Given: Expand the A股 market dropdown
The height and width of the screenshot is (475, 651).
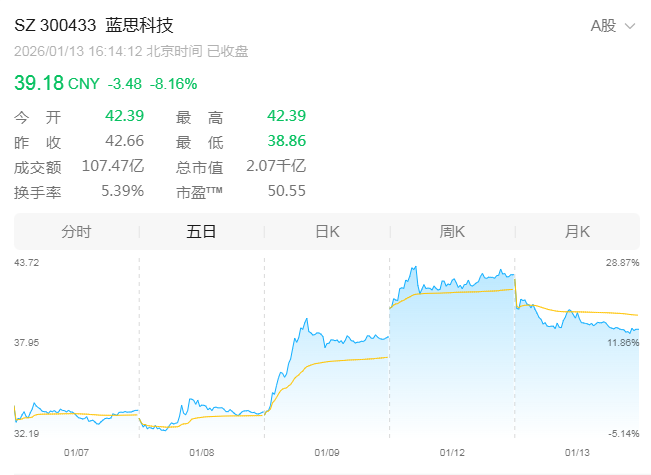Looking at the screenshot, I should [x=612, y=26].
